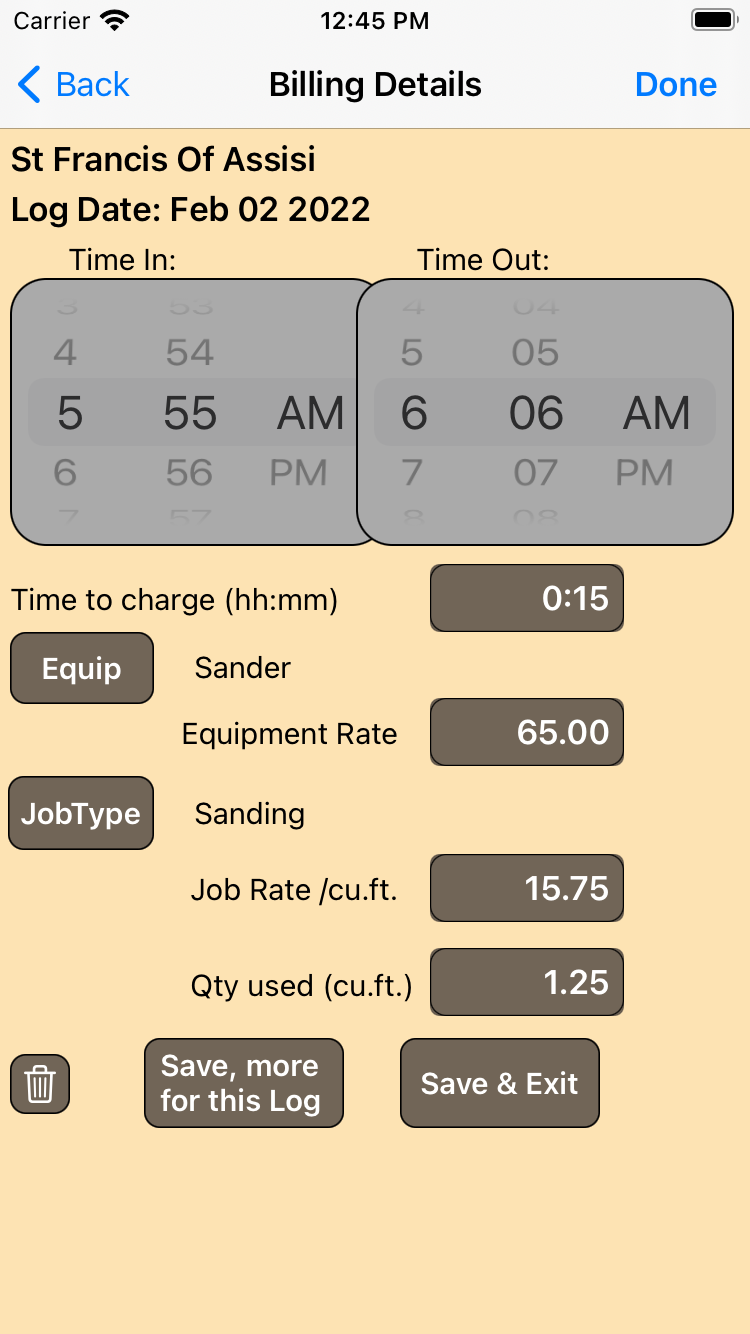
Task: Save & Exit the billing details
Action: click(x=499, y=1083)
